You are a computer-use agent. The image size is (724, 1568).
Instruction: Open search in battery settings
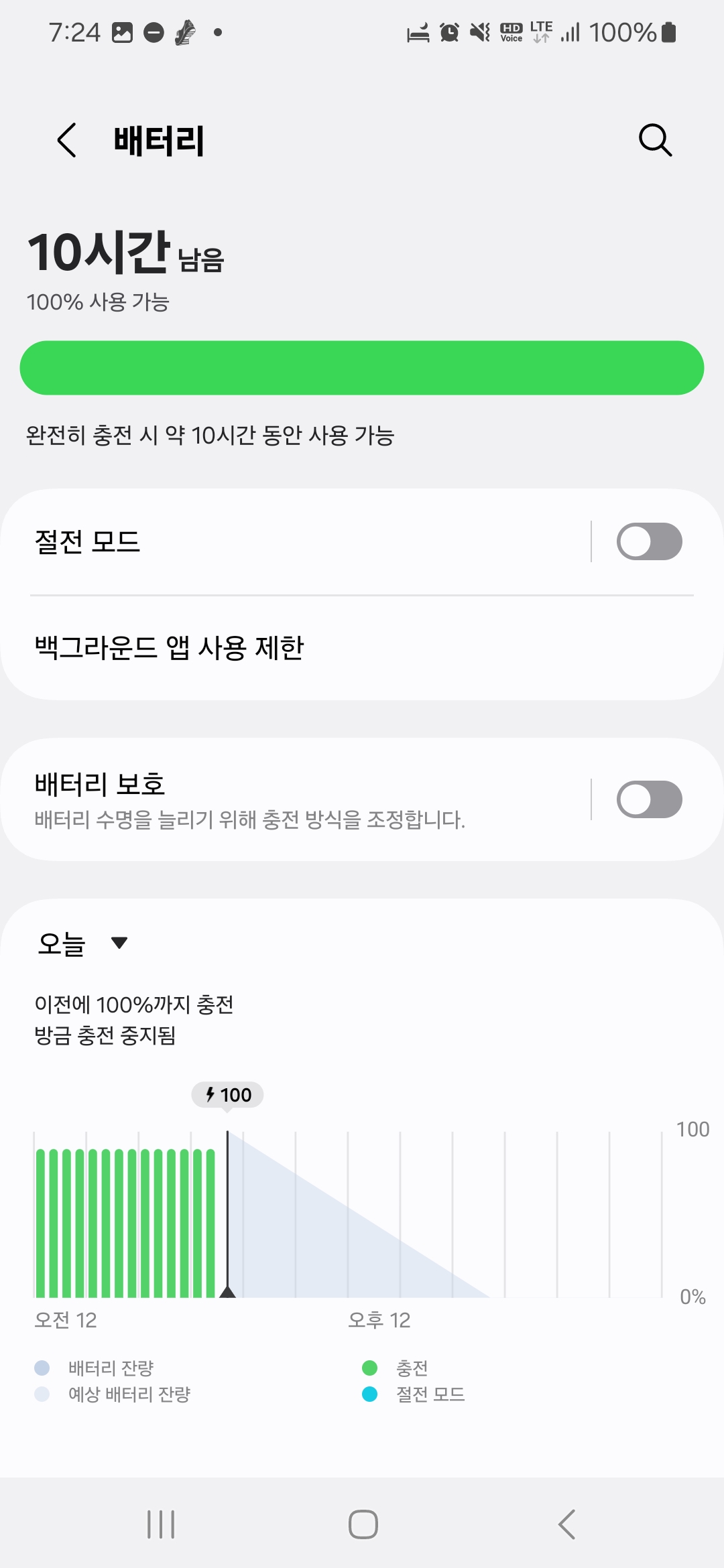(x=654, y=140)
